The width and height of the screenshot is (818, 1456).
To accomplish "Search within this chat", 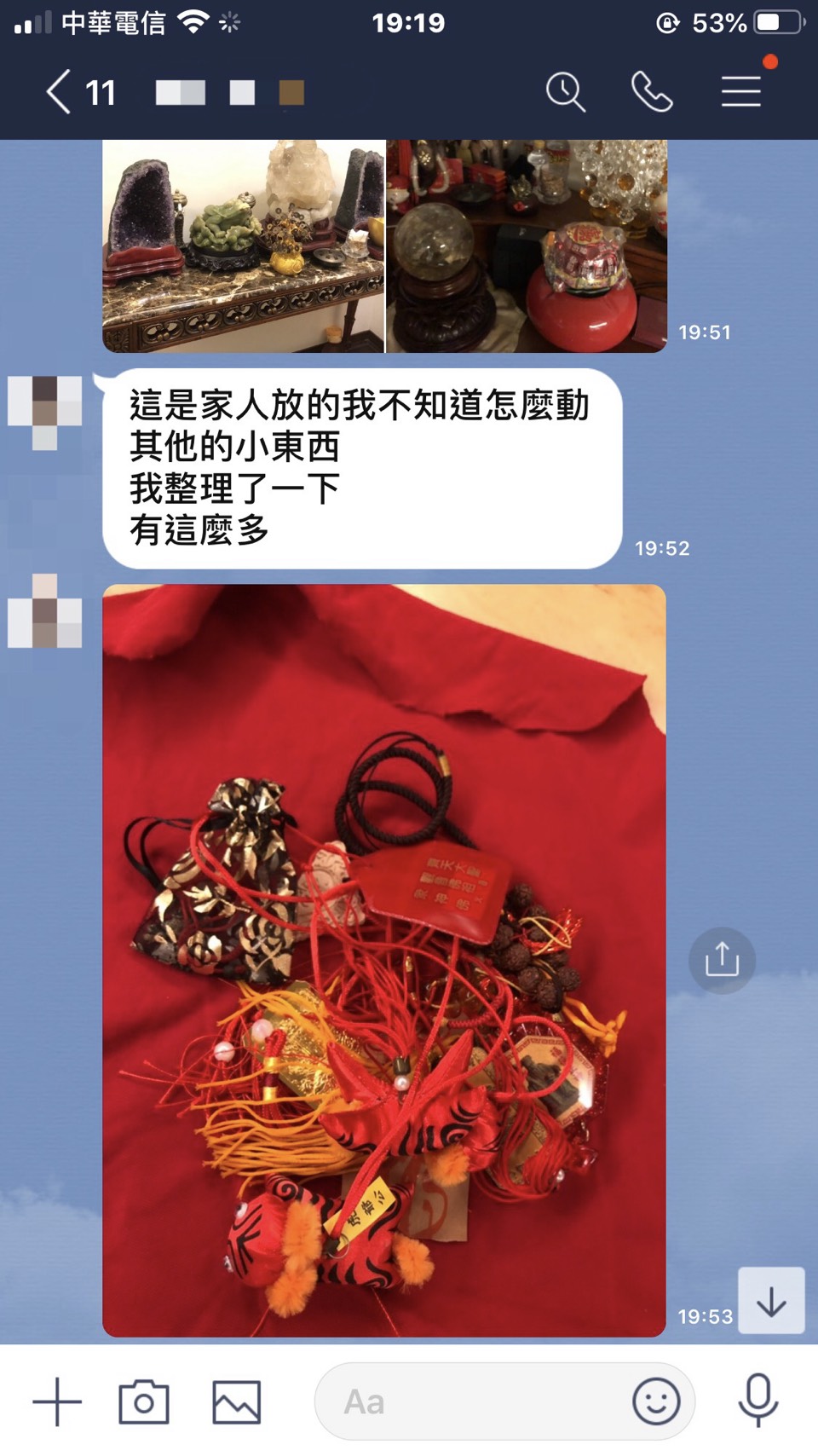I will [x=565, y=92].
